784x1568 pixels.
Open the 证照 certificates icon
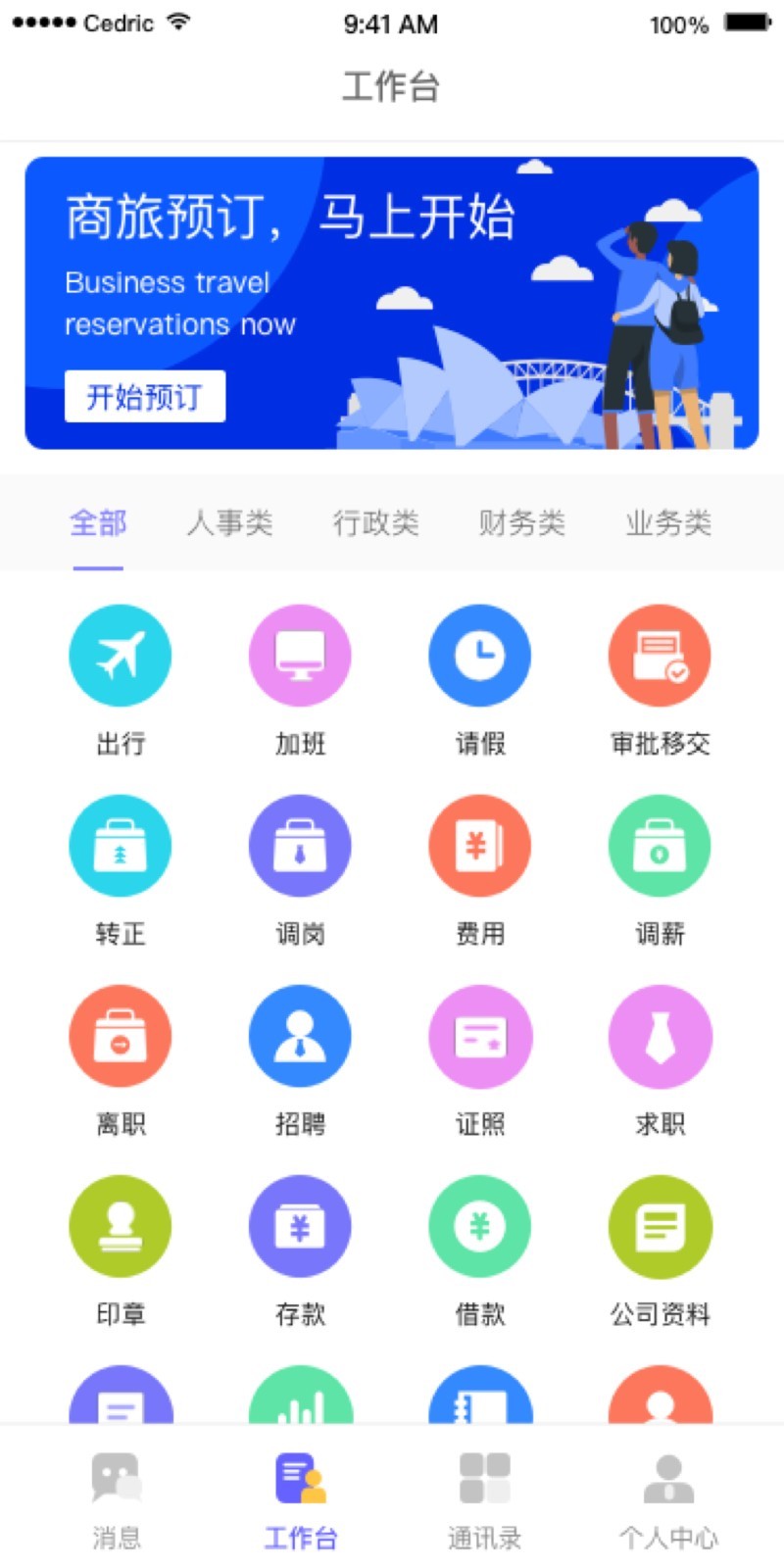479,1035
